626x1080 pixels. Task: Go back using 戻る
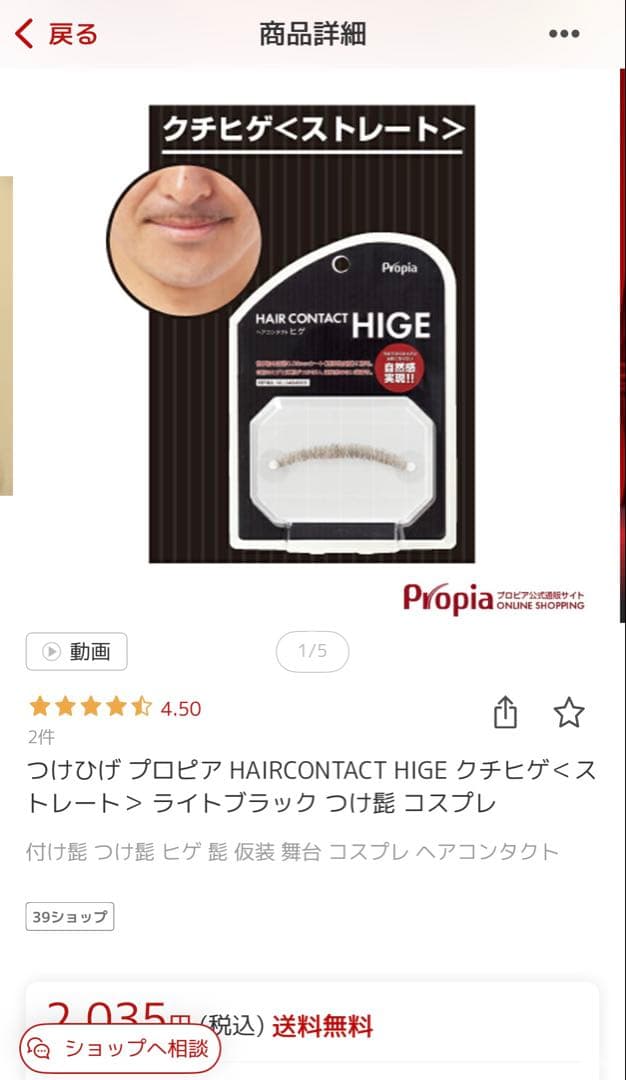point(56,34)
